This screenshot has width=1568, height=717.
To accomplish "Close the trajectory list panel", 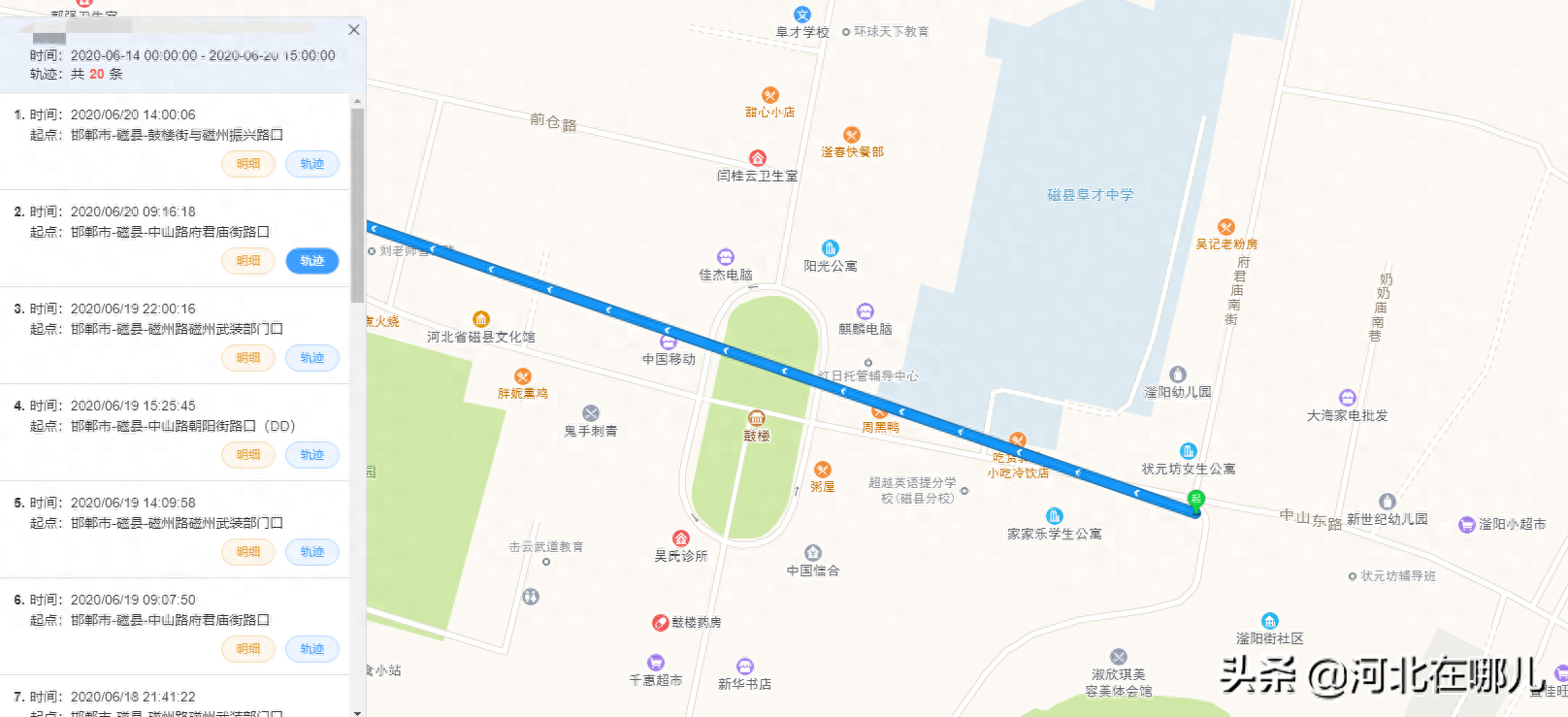I will pos(354,30).
